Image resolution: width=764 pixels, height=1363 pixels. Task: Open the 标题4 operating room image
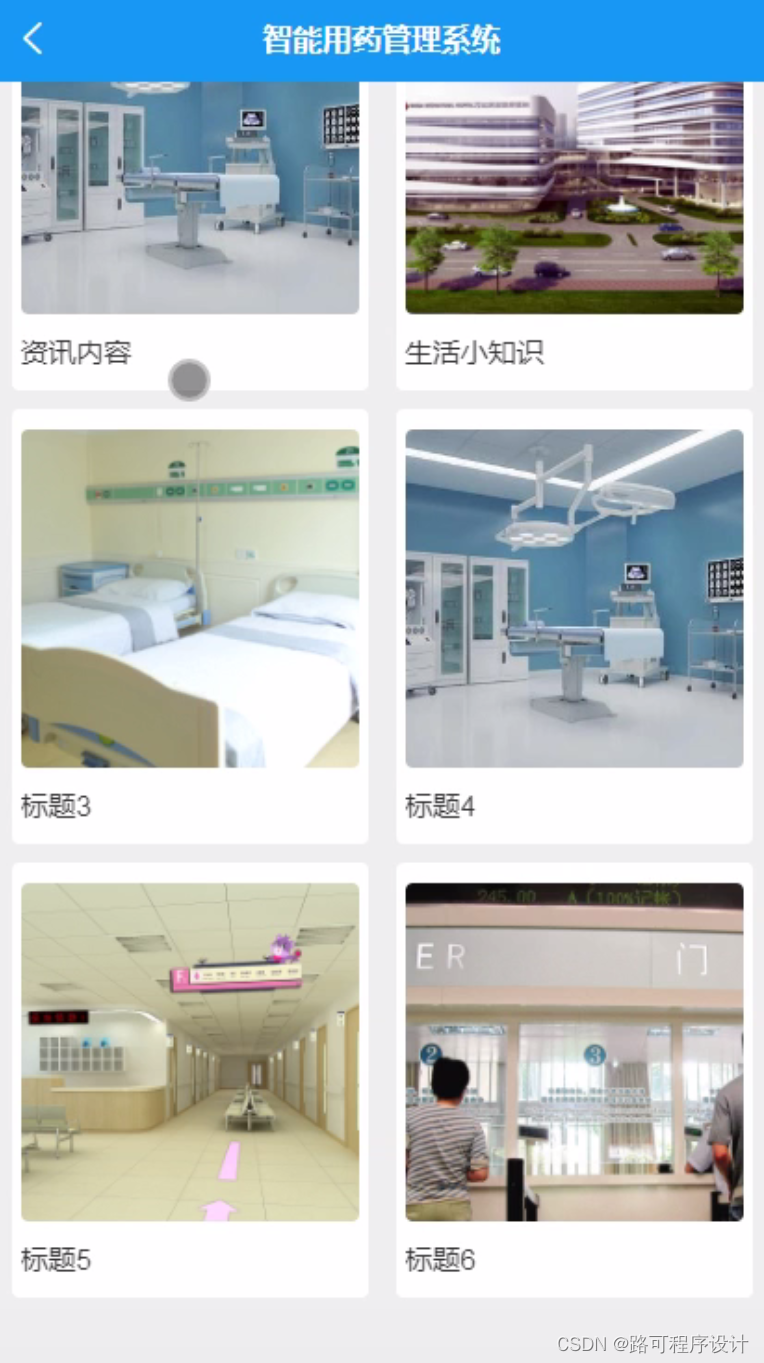click(x=574, y=597)
